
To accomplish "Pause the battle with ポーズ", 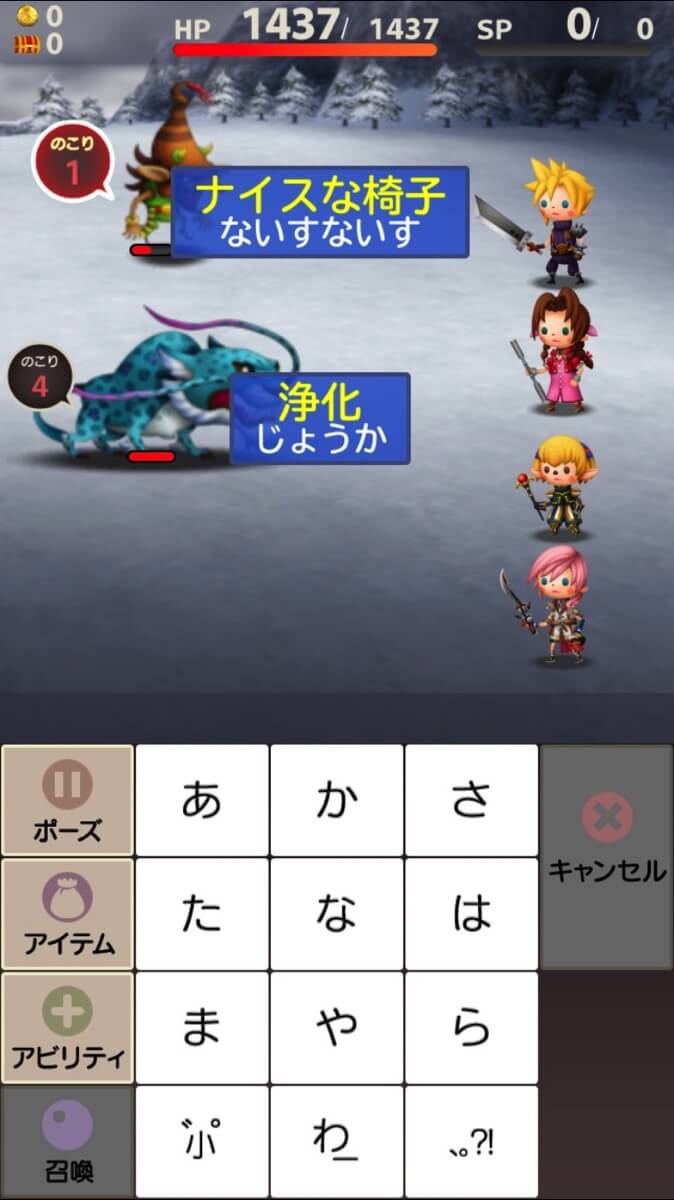I will [x=67, y=799].
